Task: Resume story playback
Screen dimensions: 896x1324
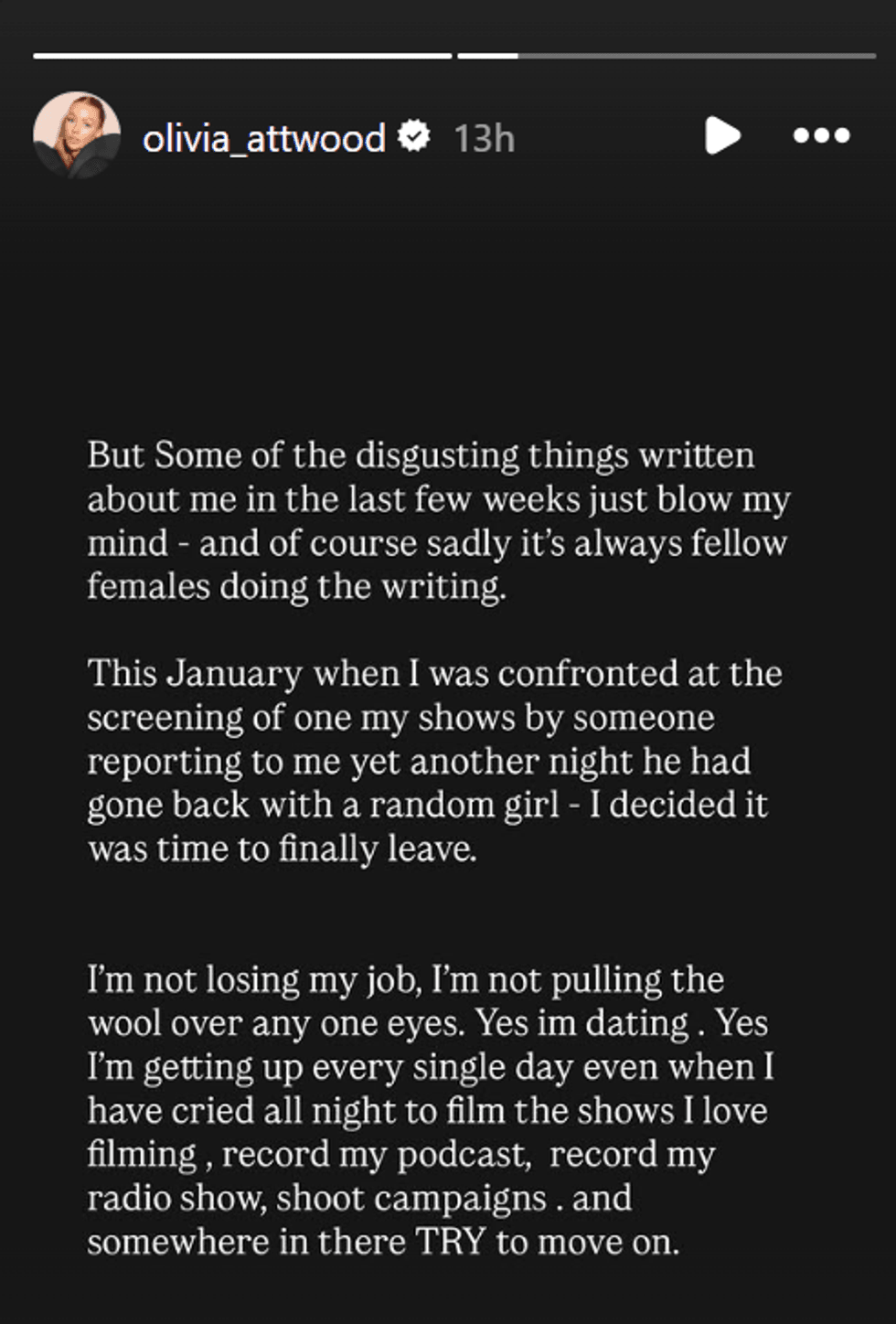Action: pos(722,136)
